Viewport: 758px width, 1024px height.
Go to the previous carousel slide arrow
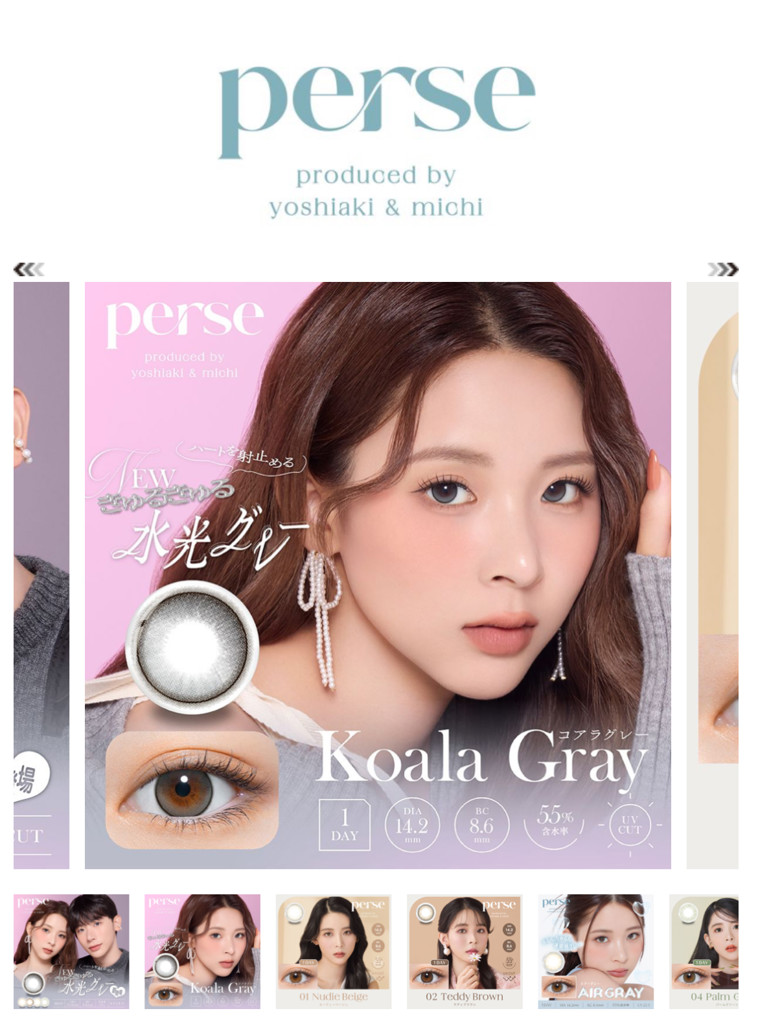click(29, 269)
